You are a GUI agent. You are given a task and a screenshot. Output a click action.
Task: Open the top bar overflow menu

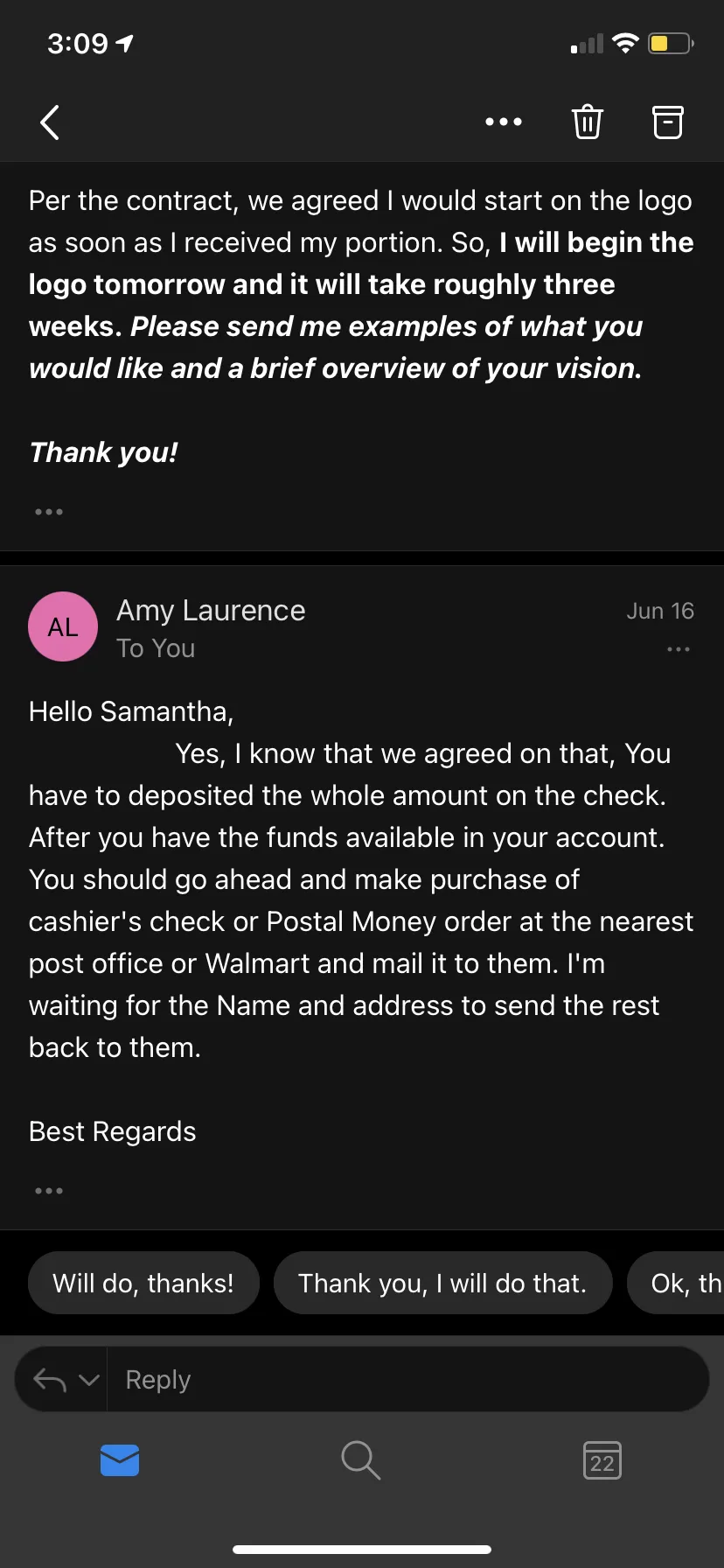click(x=504, y=122)
